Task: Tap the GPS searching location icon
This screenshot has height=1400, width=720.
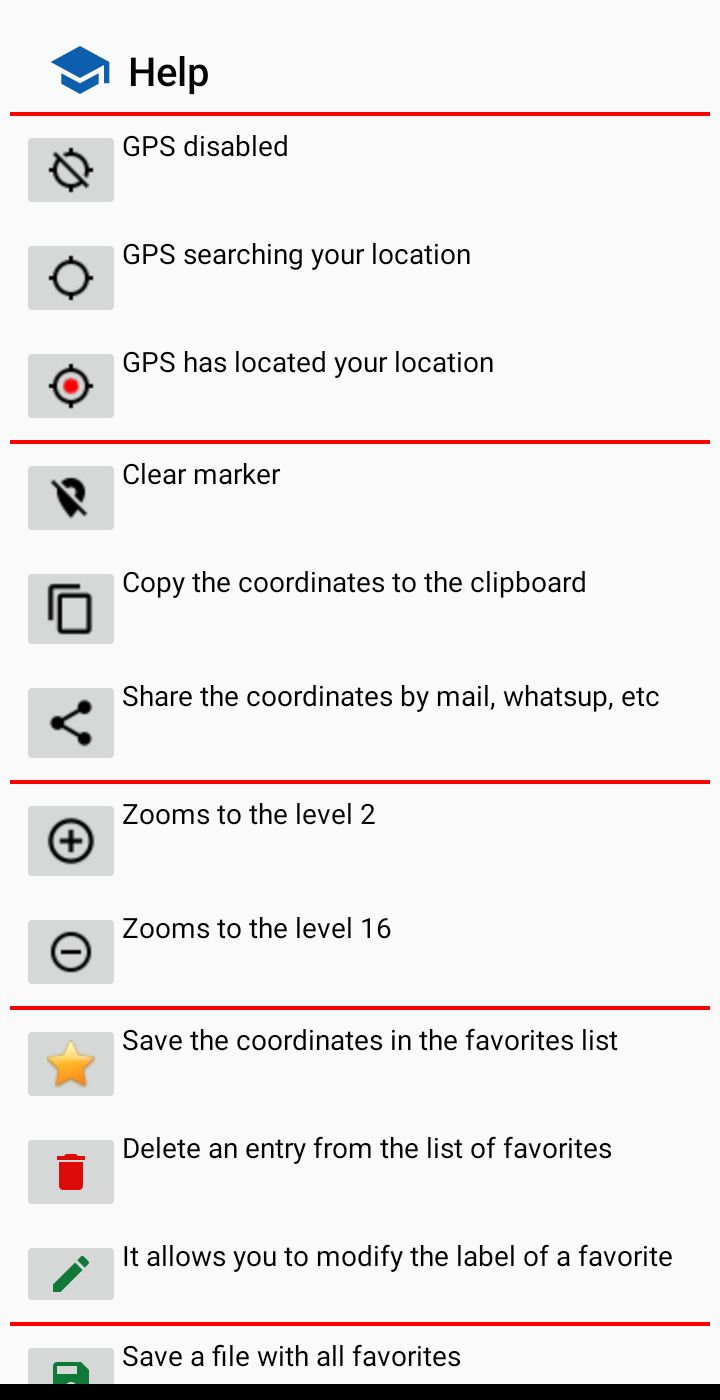Action: tap(71, 278)
